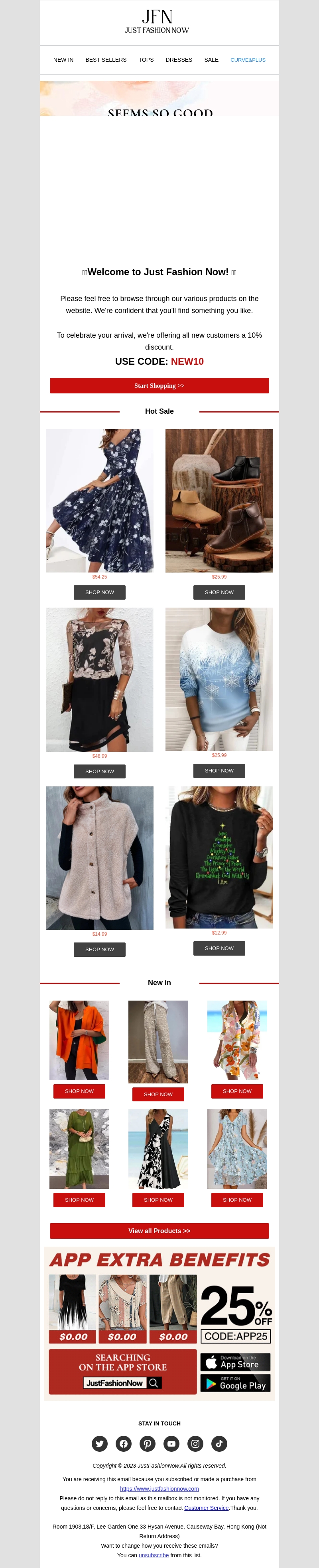Tap the Start Shopping button

point(159,385)
